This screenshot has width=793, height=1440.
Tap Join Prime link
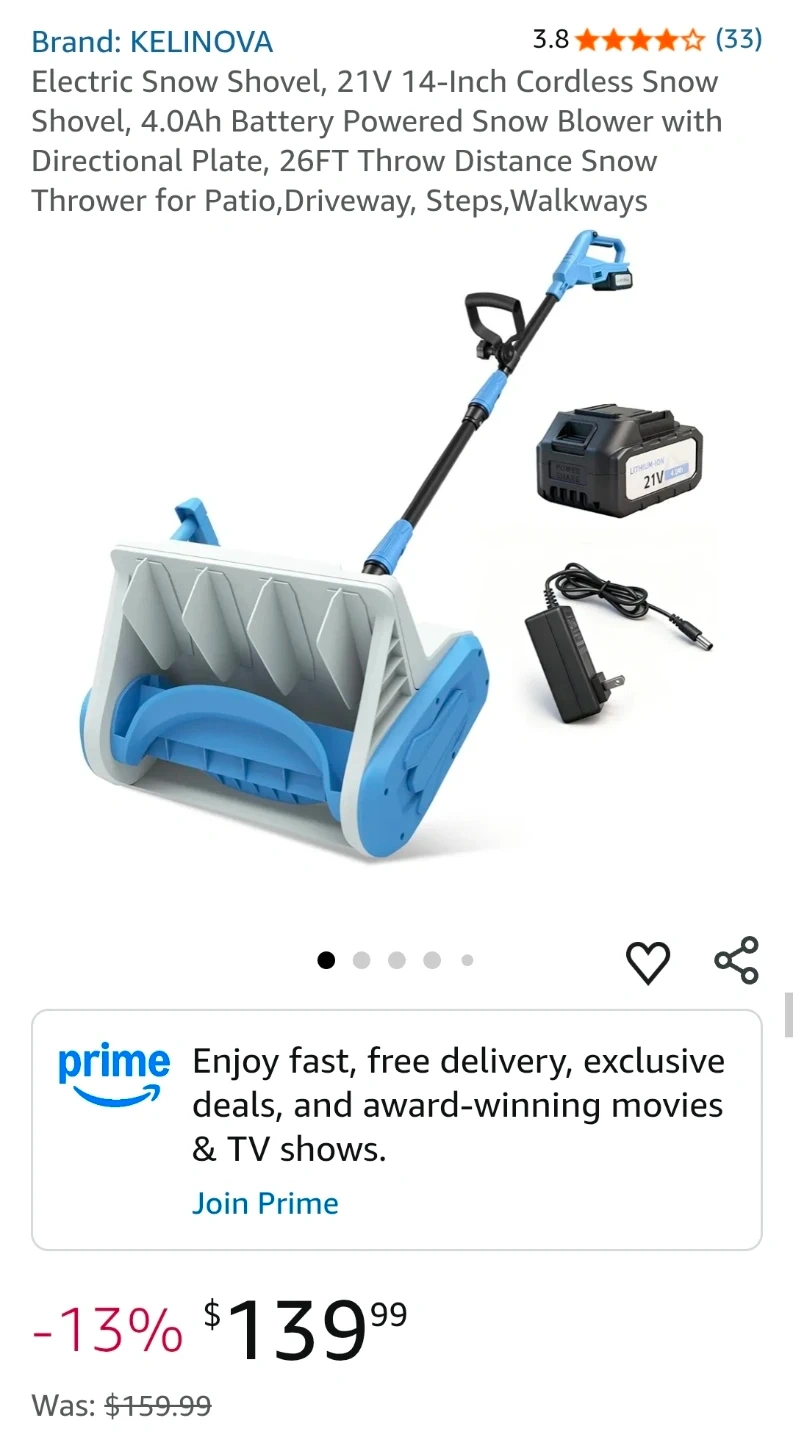tap(265, 1203)
